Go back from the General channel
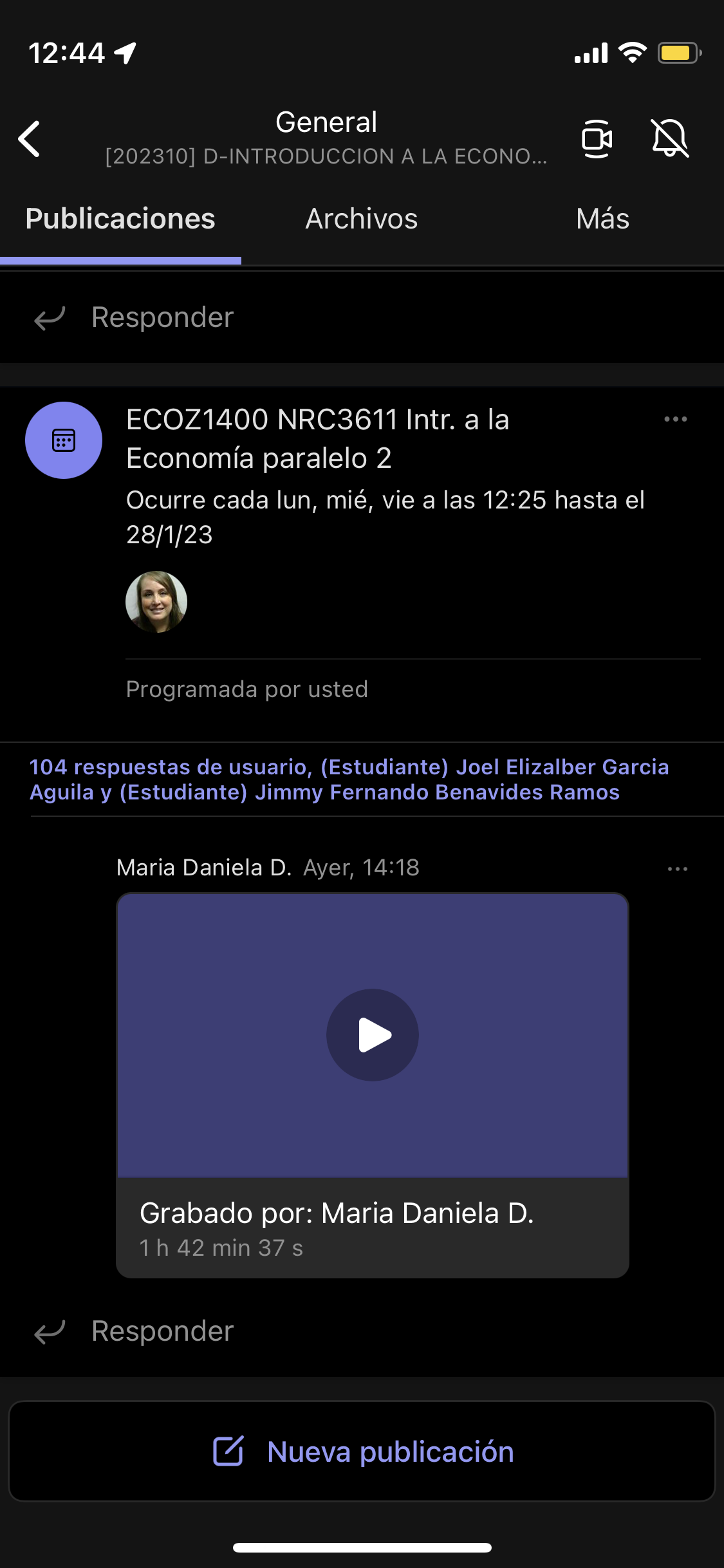724x1568 pixels. coord(30,139)
